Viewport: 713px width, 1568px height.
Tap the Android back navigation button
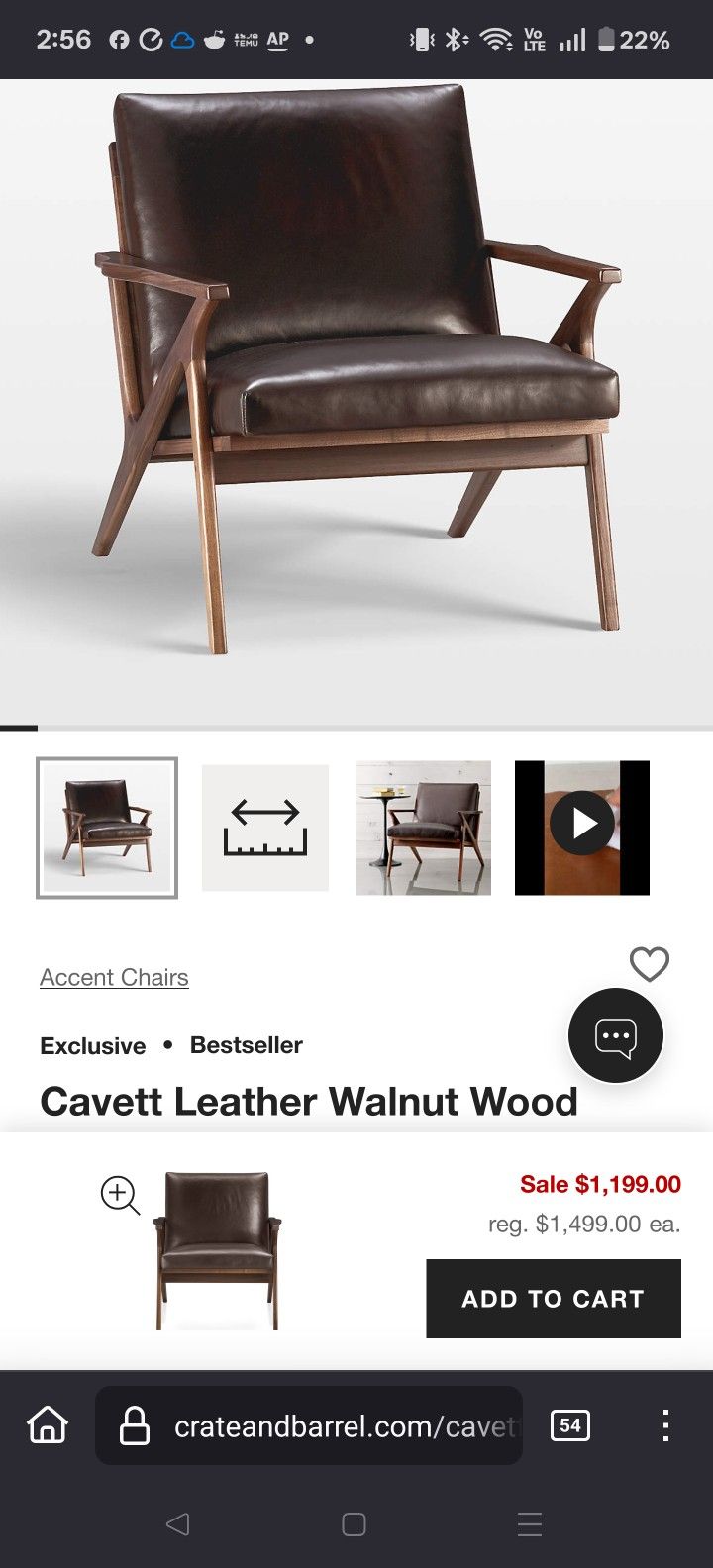(x=178, y=1524)
